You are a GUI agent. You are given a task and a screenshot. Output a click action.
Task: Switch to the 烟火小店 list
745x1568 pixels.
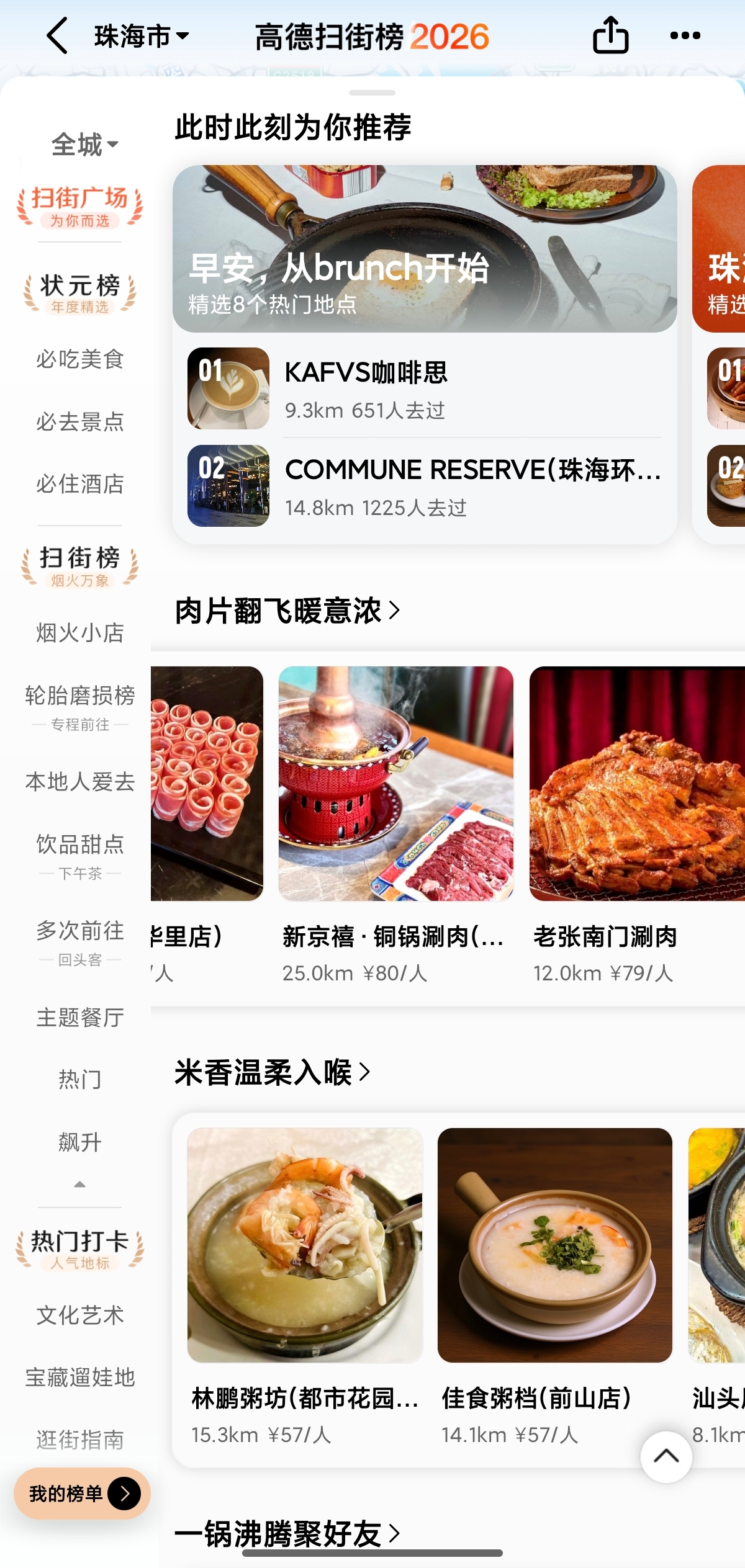tap(80, 633)
